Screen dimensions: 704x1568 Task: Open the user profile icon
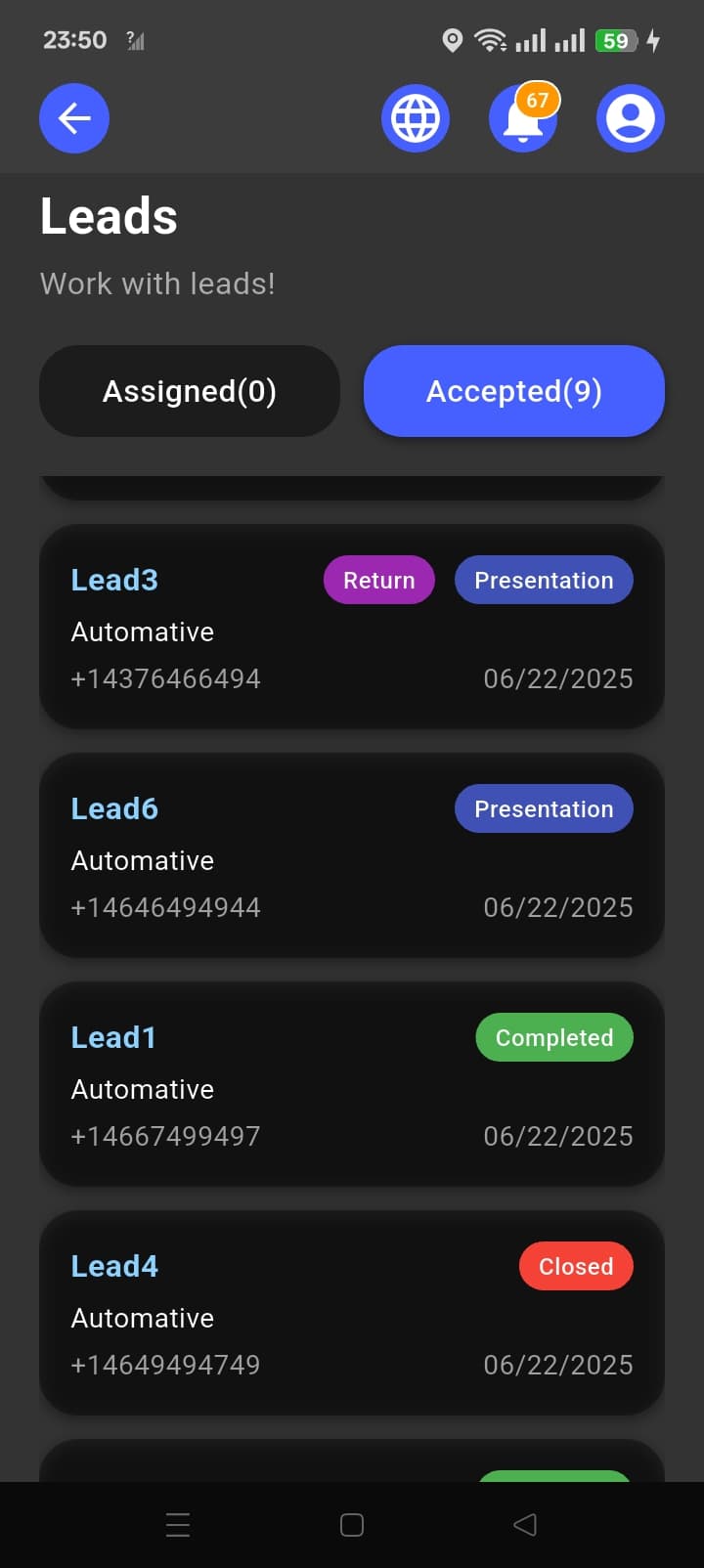click(x=631, y=118)
